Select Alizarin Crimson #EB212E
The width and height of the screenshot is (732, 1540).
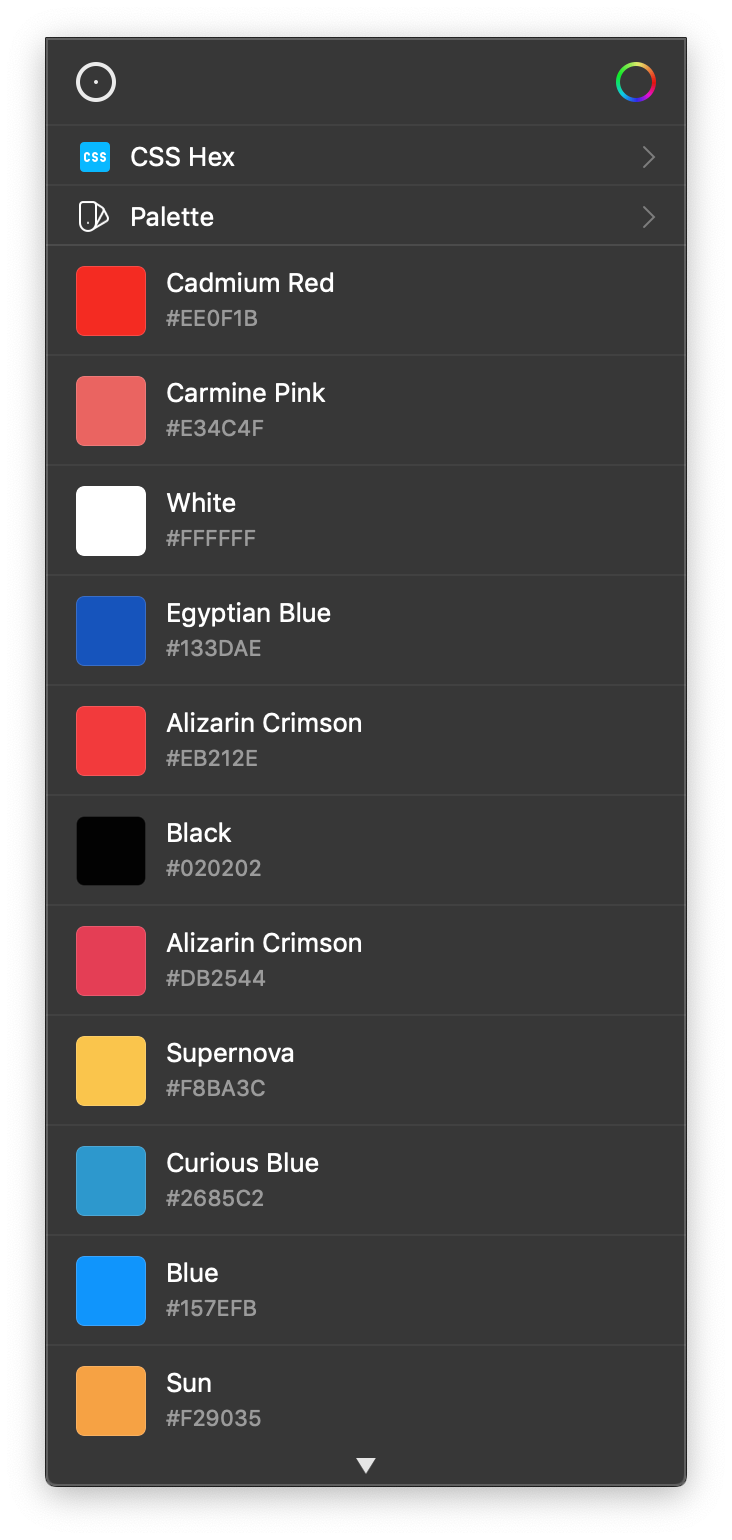366,740
